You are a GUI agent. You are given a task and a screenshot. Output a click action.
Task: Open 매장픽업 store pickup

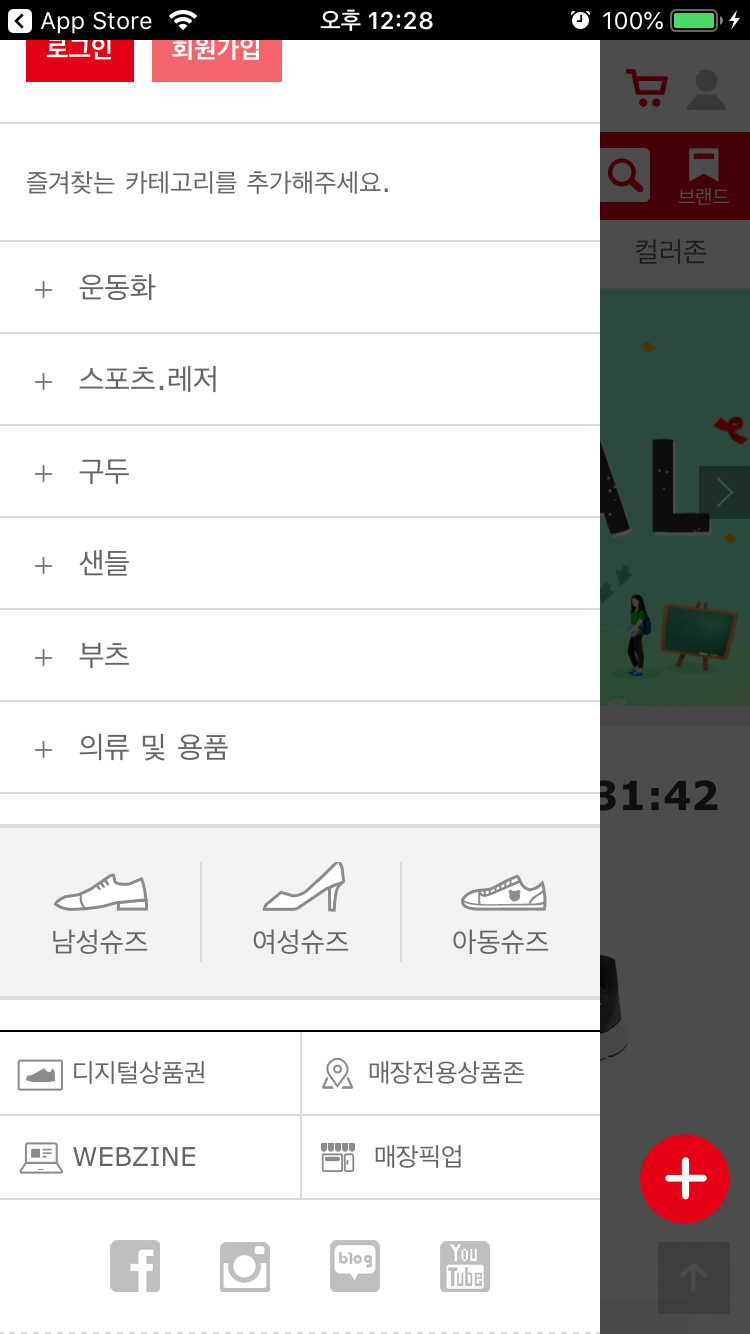point(450,1157)
